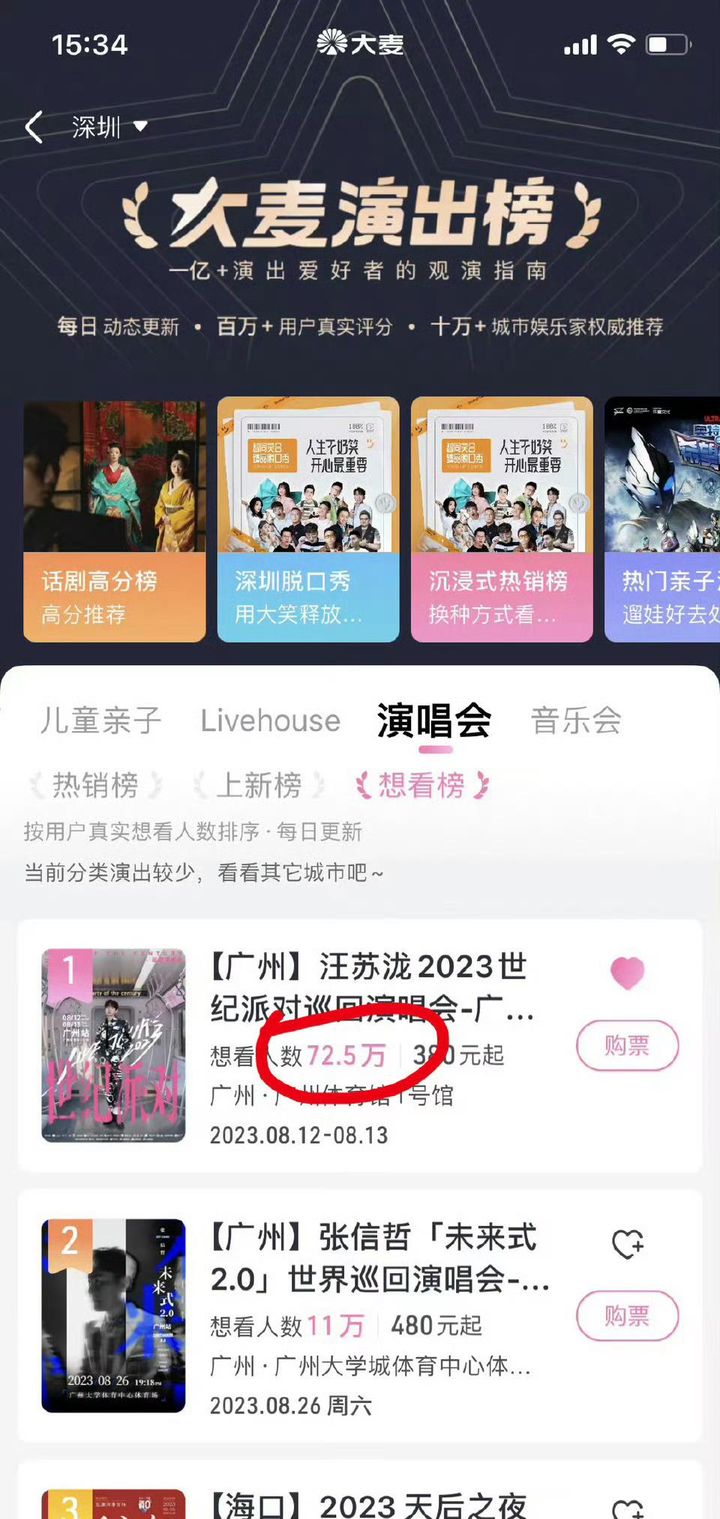Select the 上新榜 ranking
This screenshot has width=720, height=1519.
pos(259,786)
